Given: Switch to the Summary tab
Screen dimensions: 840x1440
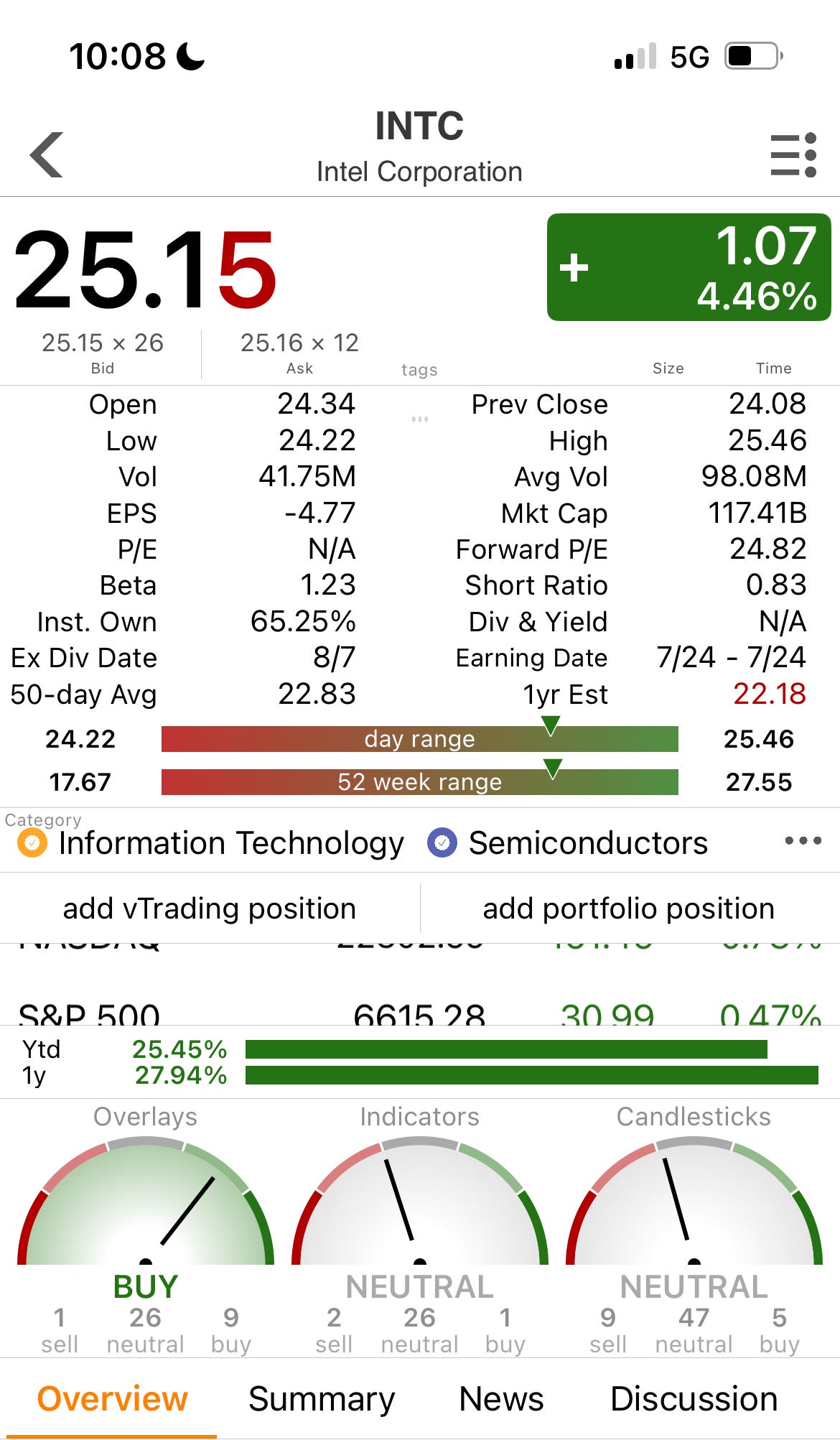Looking at the screenshot, I should (322, 1398).
